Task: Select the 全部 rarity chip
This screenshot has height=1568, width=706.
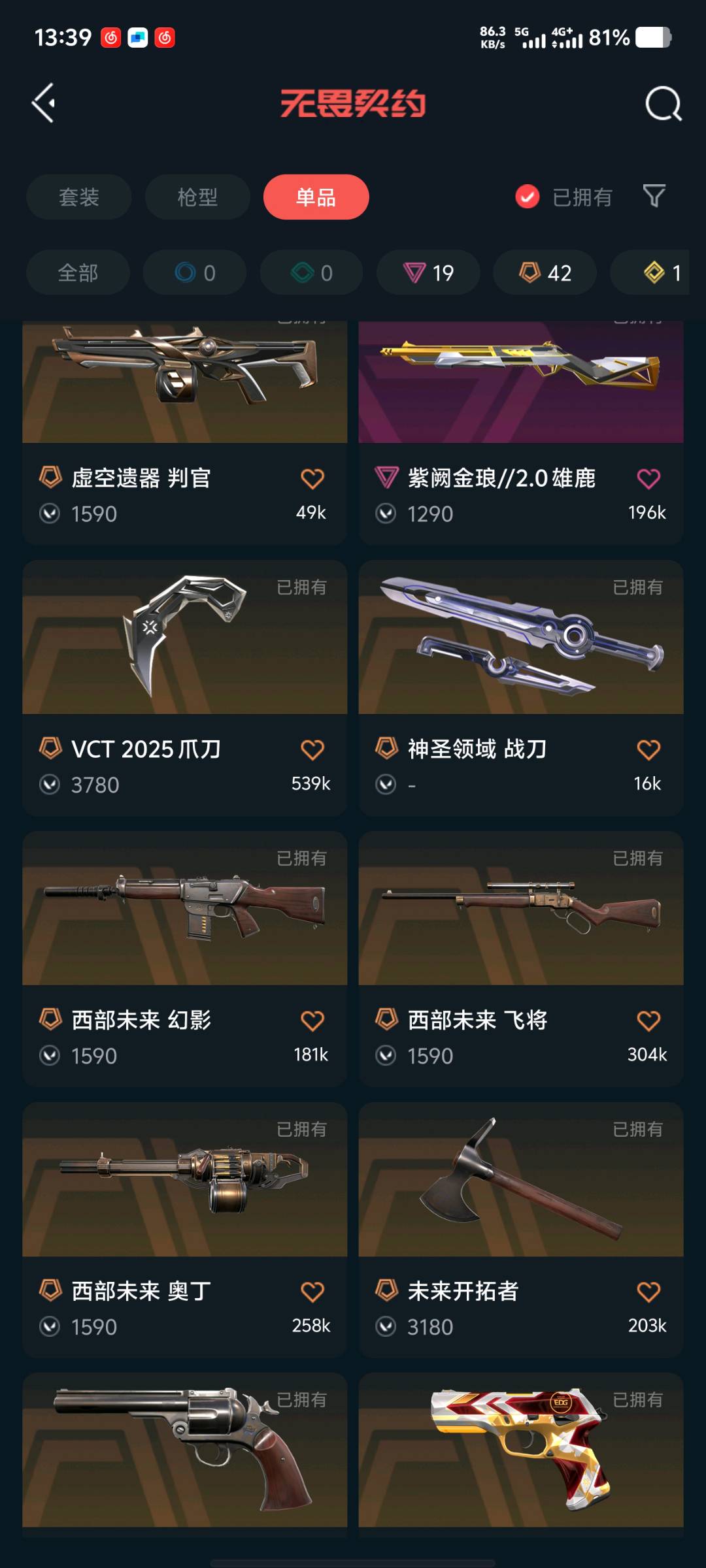Action: click(78, 272)
